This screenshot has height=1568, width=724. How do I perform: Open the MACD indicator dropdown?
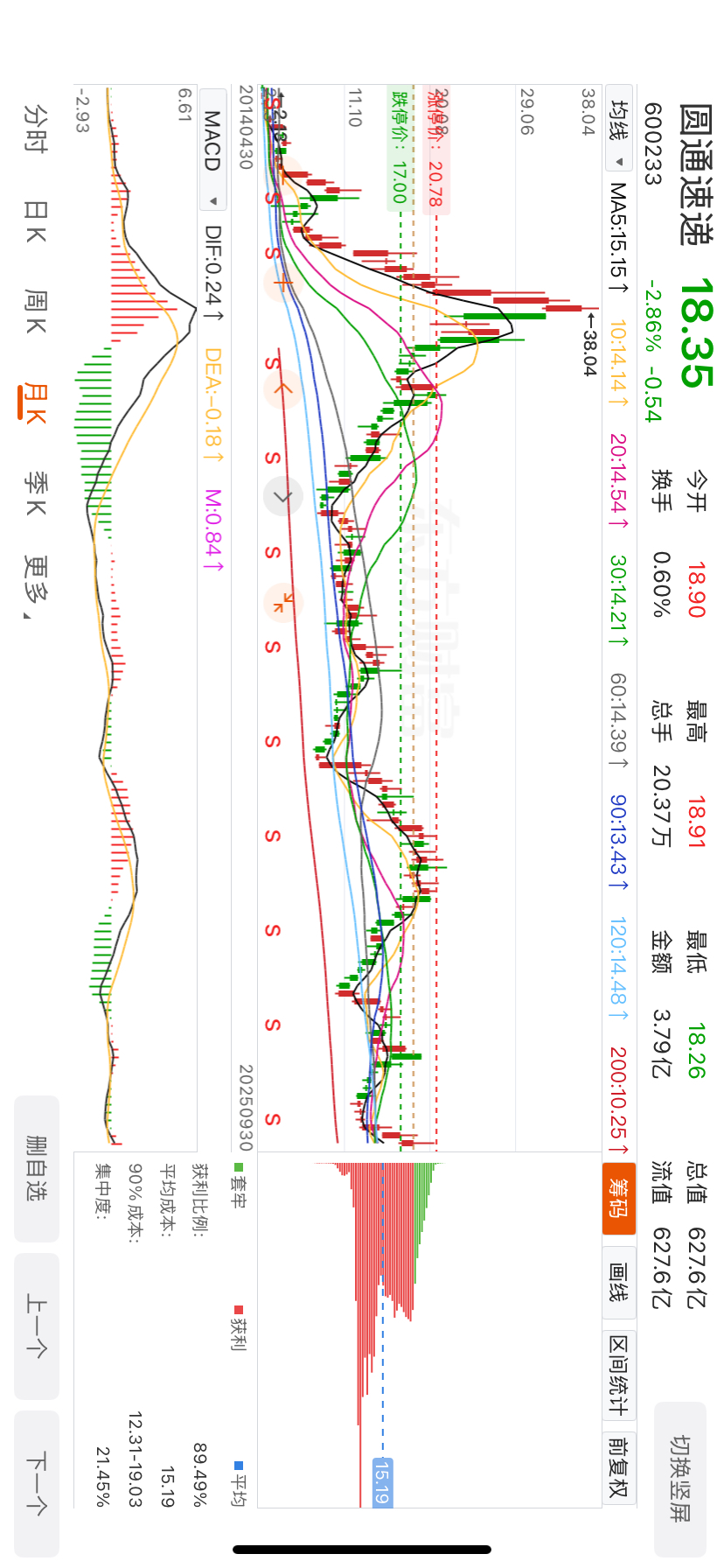click(212, 150)
